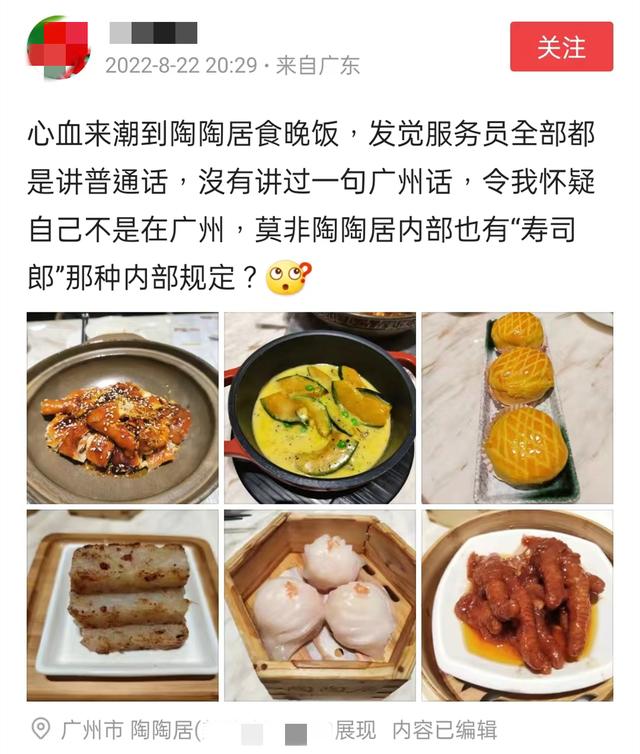Image resolution: width=640 pixels, height=754 pixels.
Task: Tap the red 关注 follow button
Action: (x=561, y=47)
